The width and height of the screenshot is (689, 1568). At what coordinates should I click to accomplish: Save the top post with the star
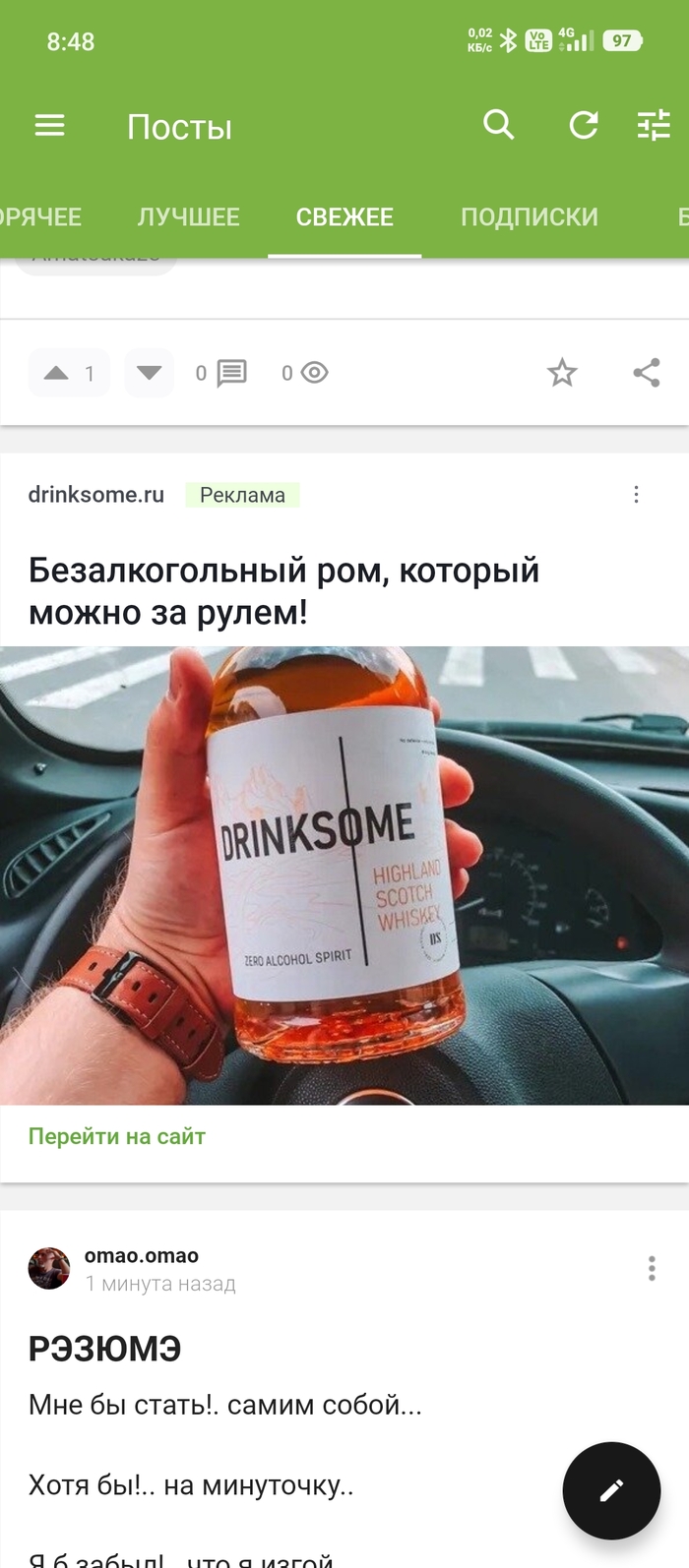562,373
